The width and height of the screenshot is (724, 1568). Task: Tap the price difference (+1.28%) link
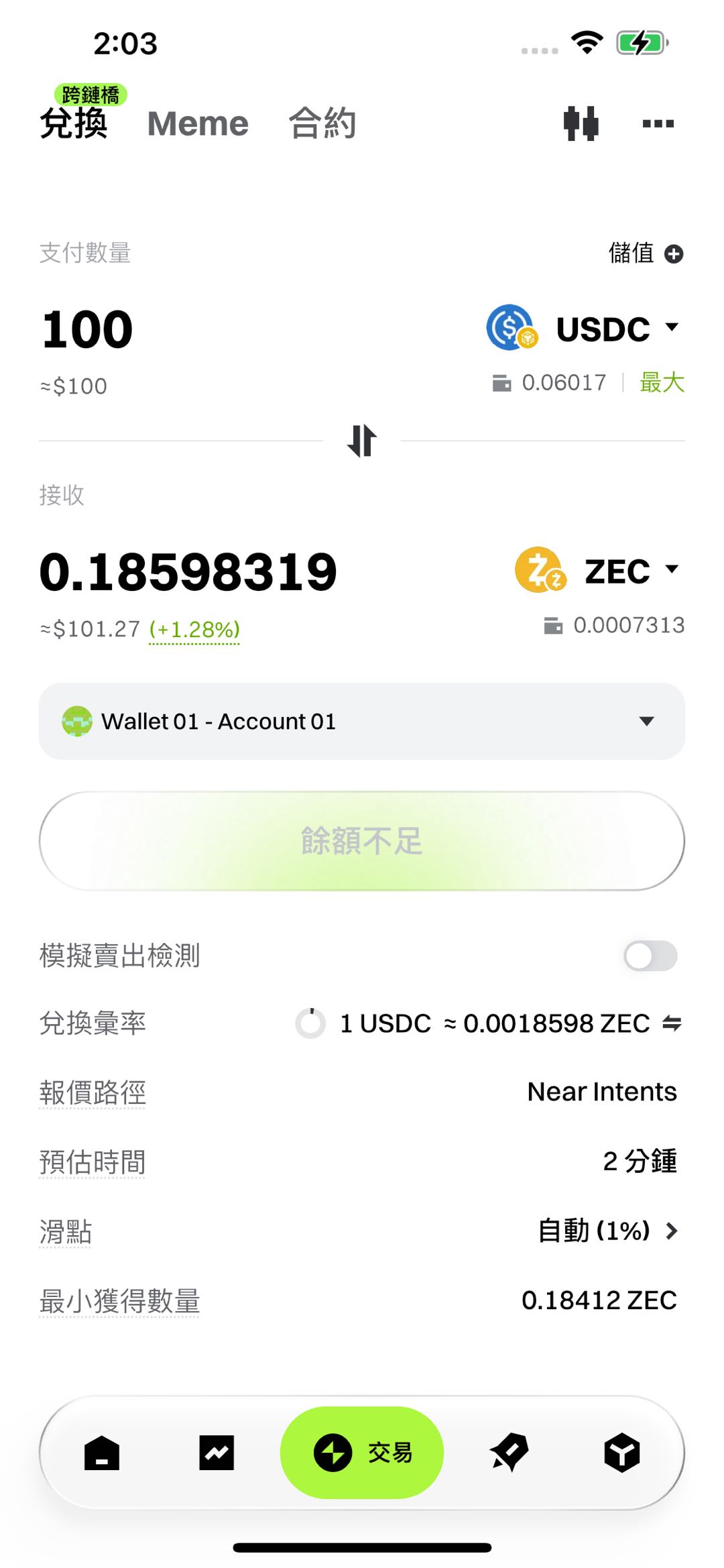tap(194, 630)
